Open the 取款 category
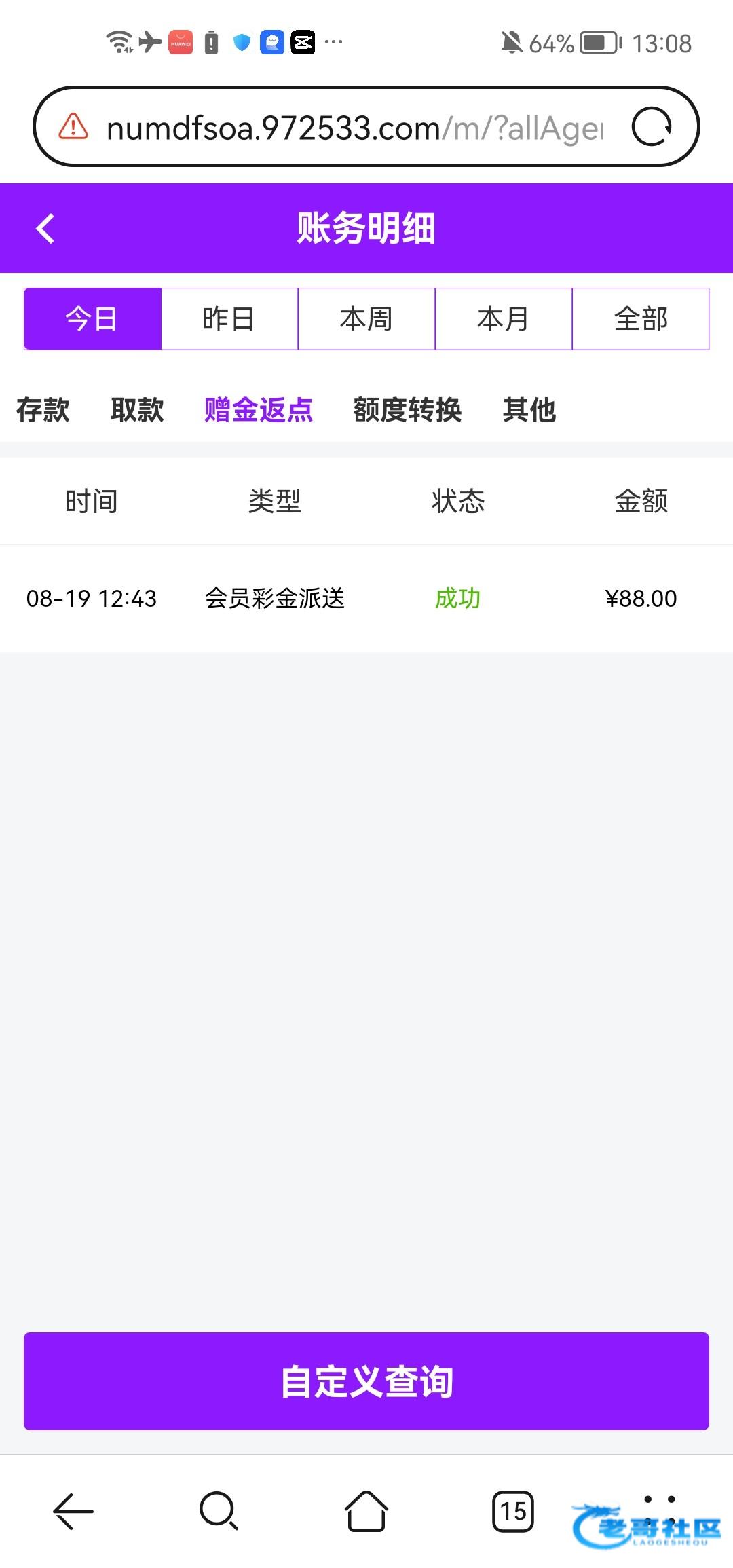733x1568 pixels. click(x=137, y=410)
